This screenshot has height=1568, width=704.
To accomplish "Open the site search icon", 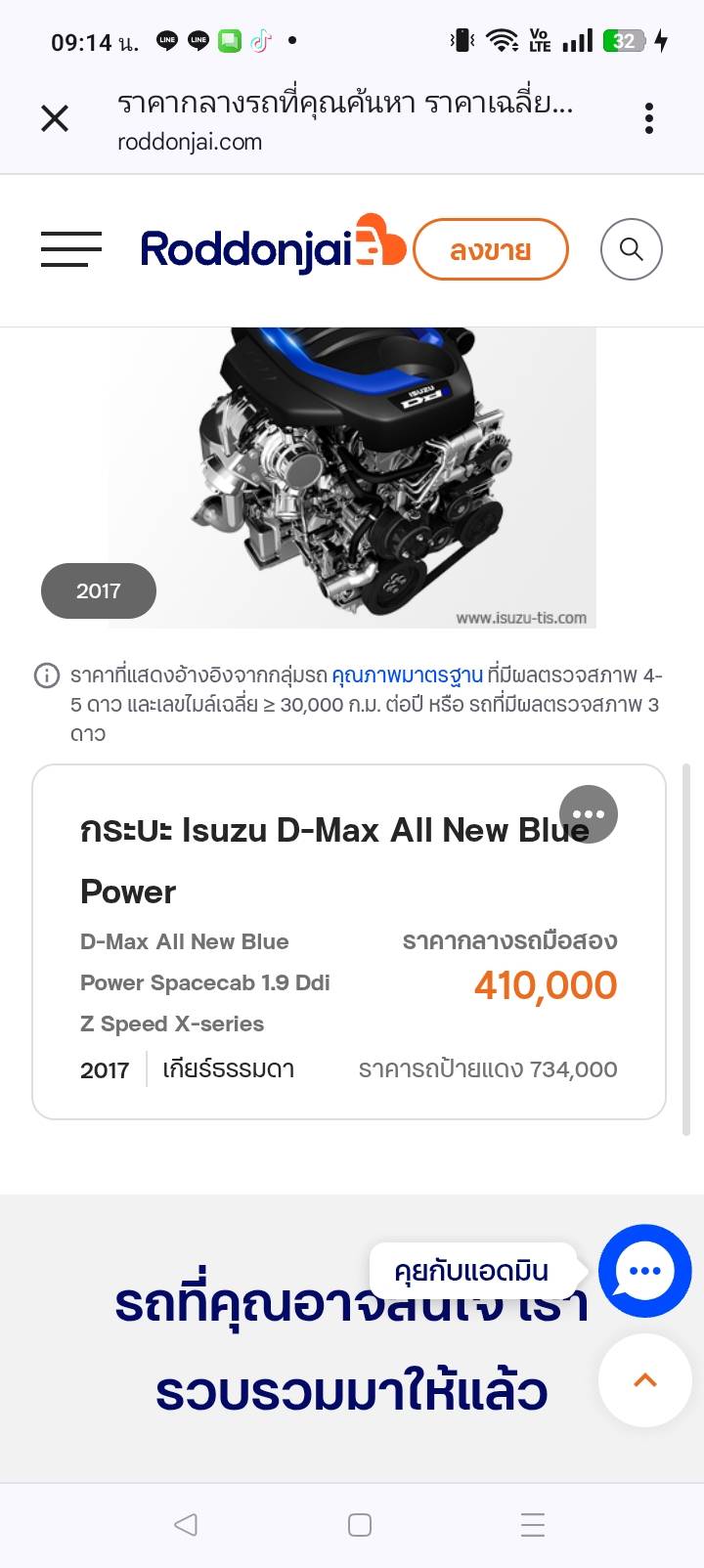I will [632, 249].
